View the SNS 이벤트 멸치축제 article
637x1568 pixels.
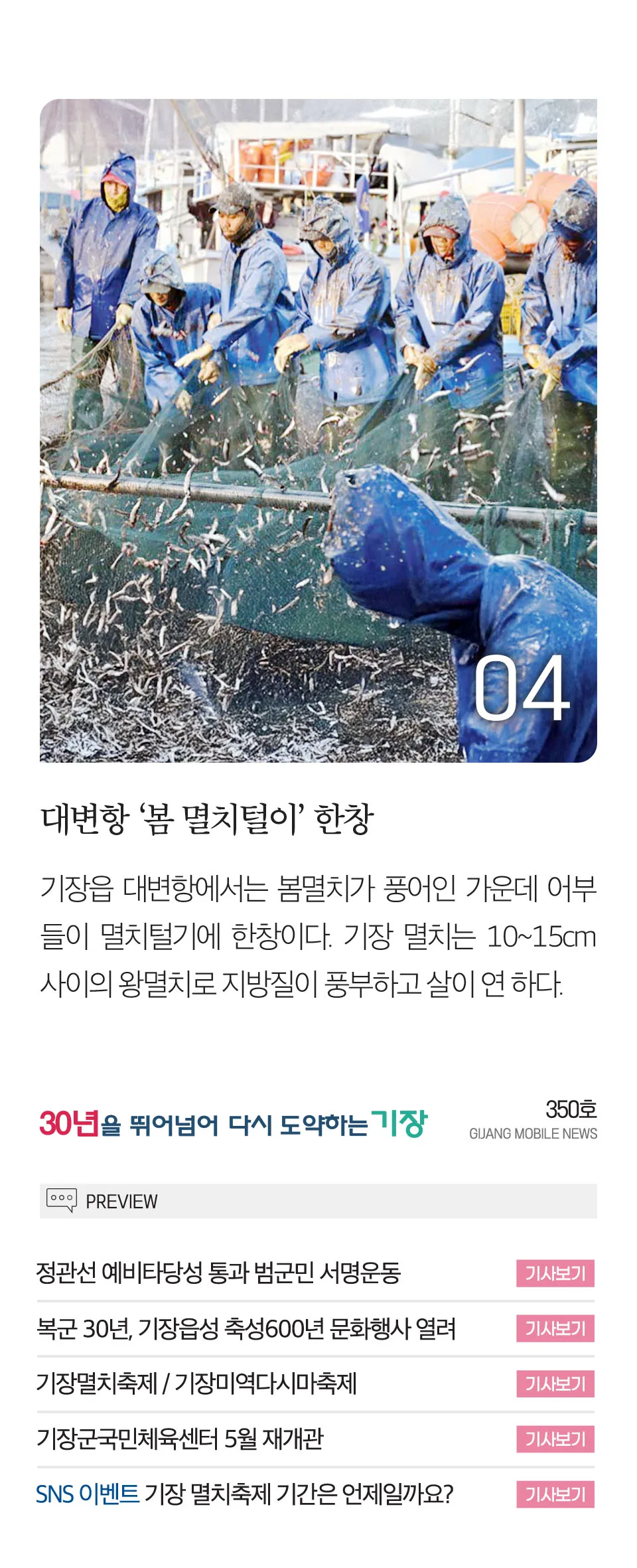coord(555,1494)
